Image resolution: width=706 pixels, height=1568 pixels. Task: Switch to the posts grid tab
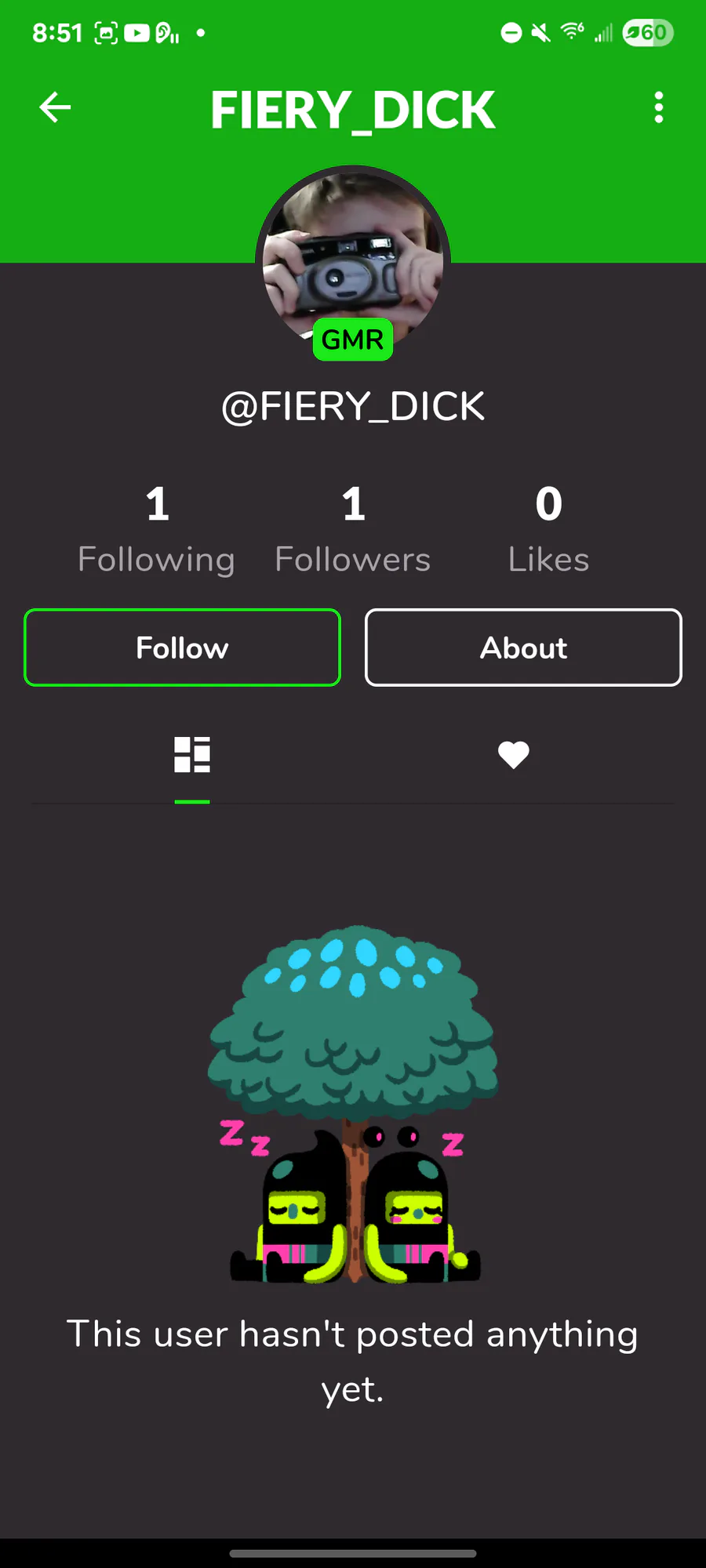192,755
